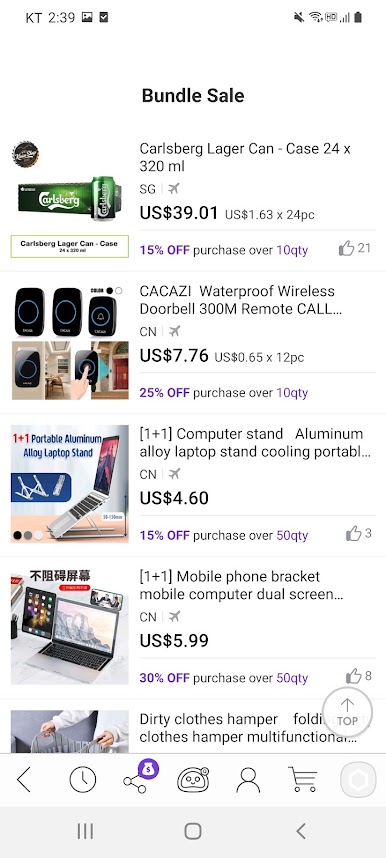View the Aluminum alloy laptop stand item

pos(193,485)
